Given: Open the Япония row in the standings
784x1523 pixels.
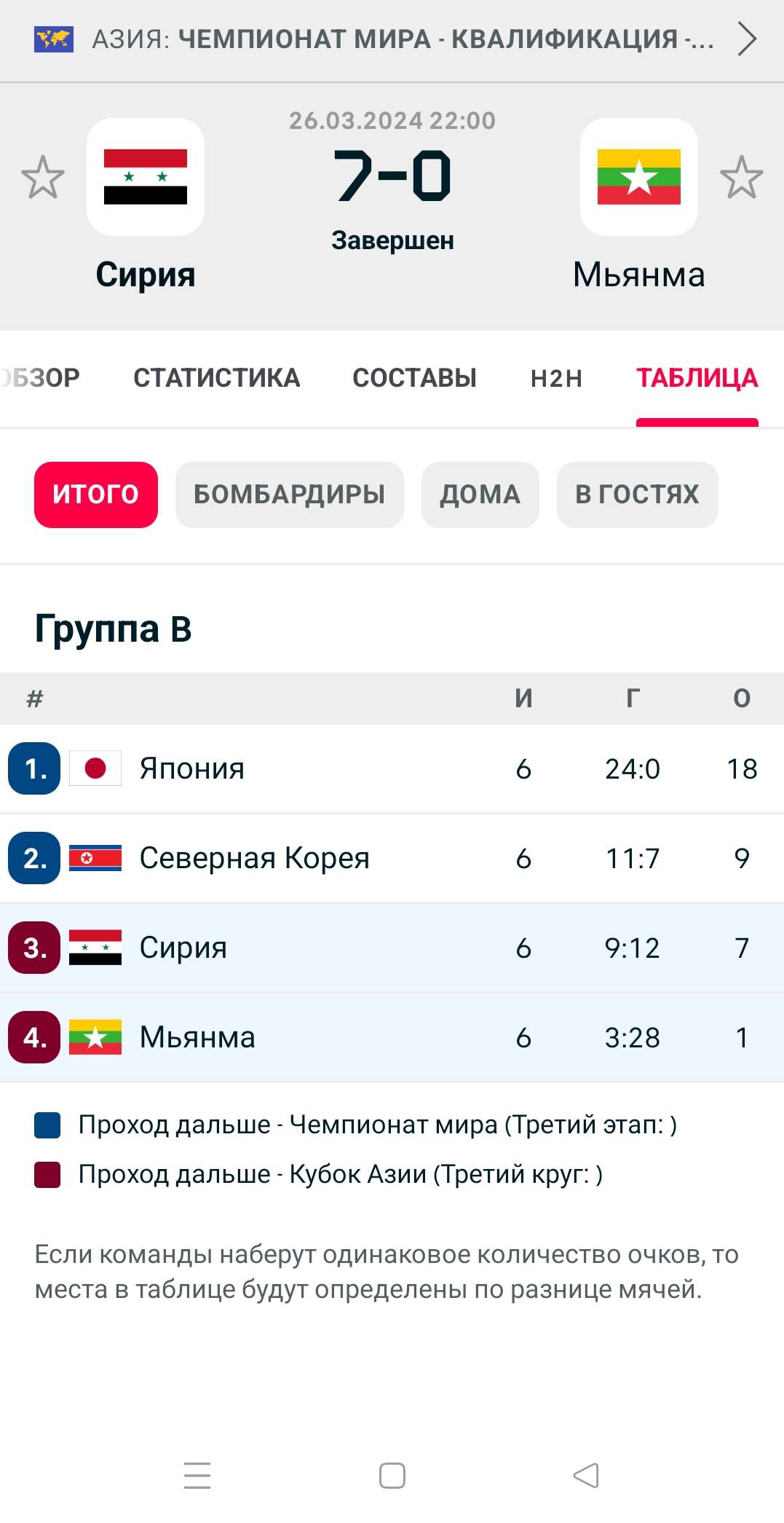Looking at the screenshot, I should point(392,768).
